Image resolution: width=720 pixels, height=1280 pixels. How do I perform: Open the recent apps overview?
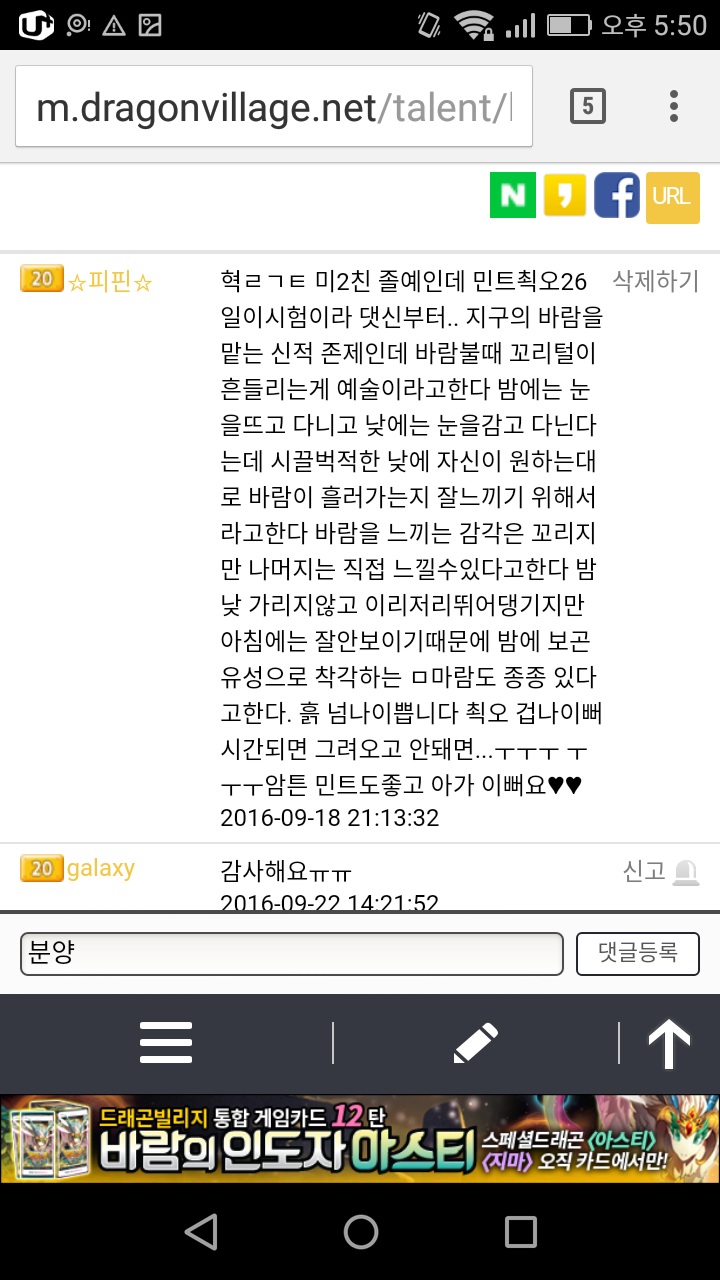coord(521,1232)
